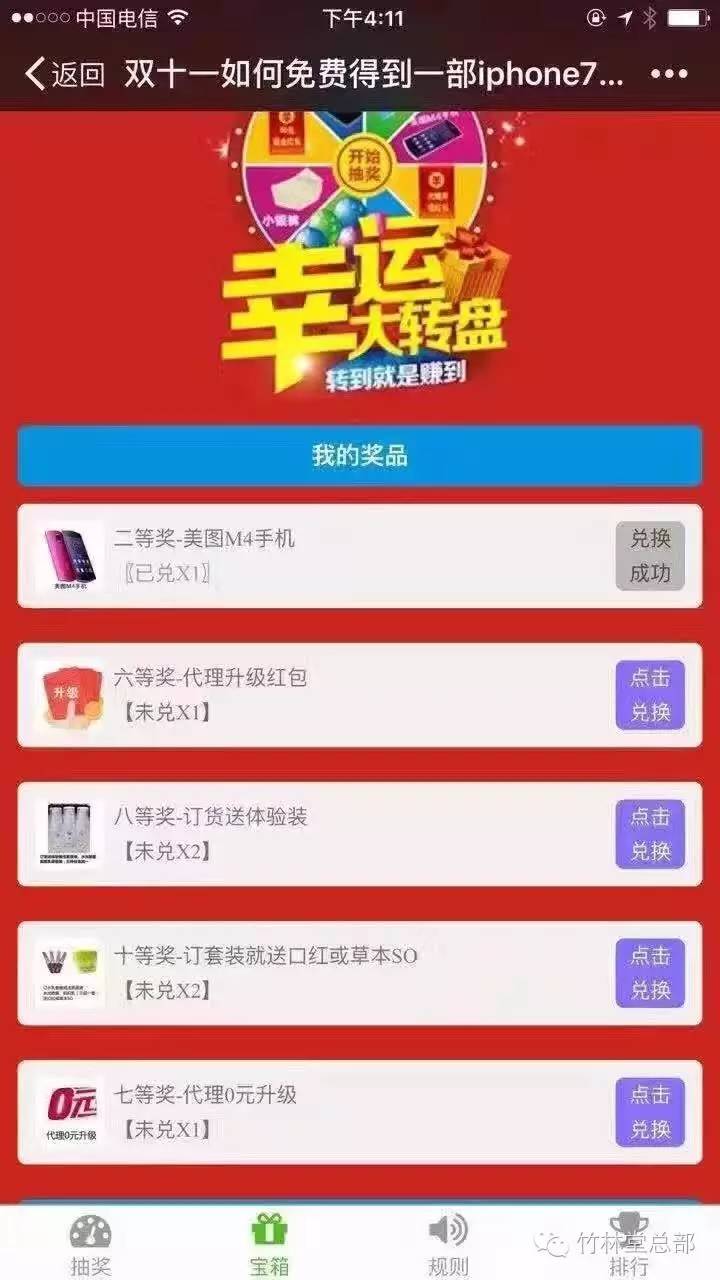
Task: Tap 兑换成功 on 美图M4手机 prize
Action: (650, 556)
